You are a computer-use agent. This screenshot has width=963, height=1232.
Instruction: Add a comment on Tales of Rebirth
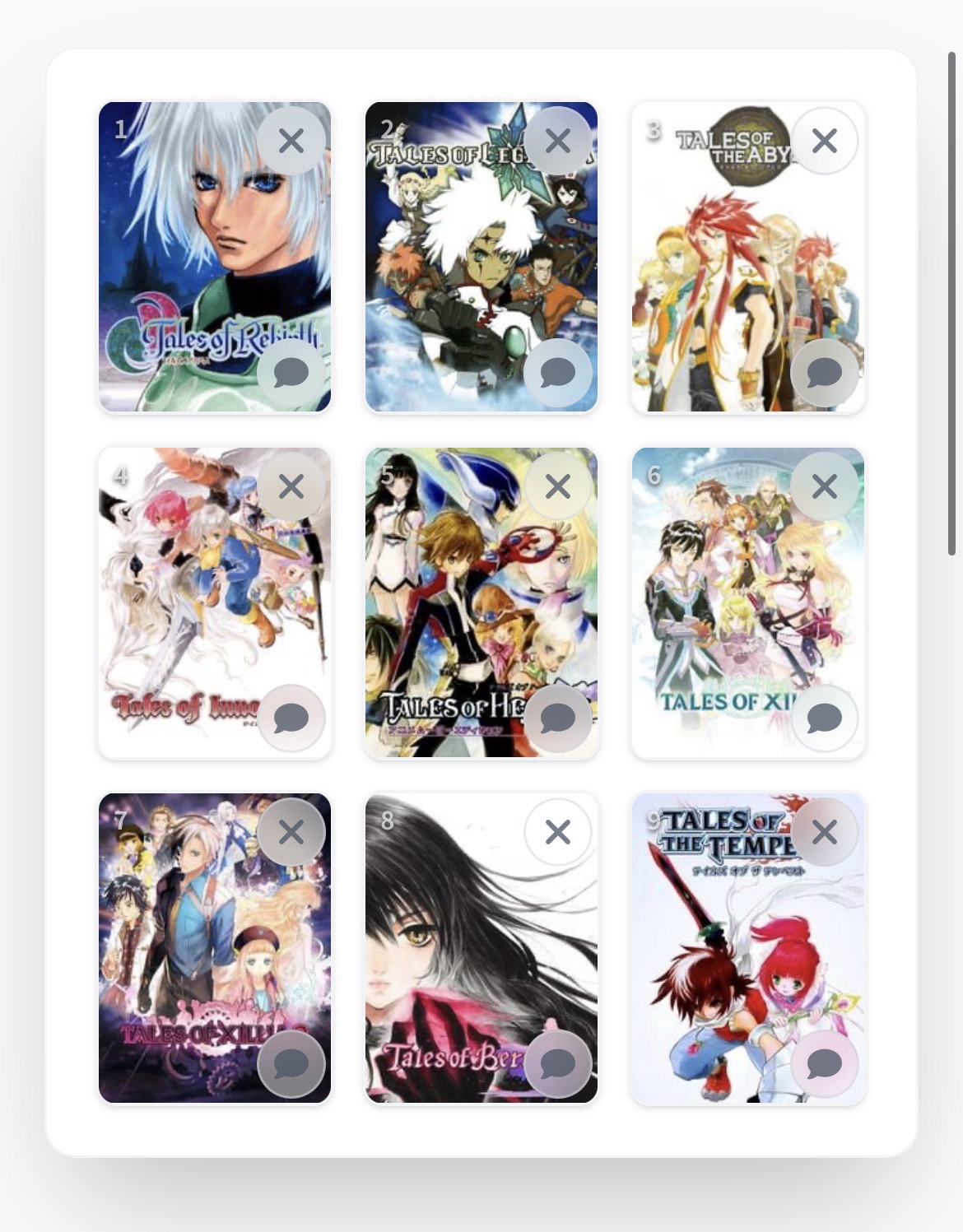click(291, 372)
